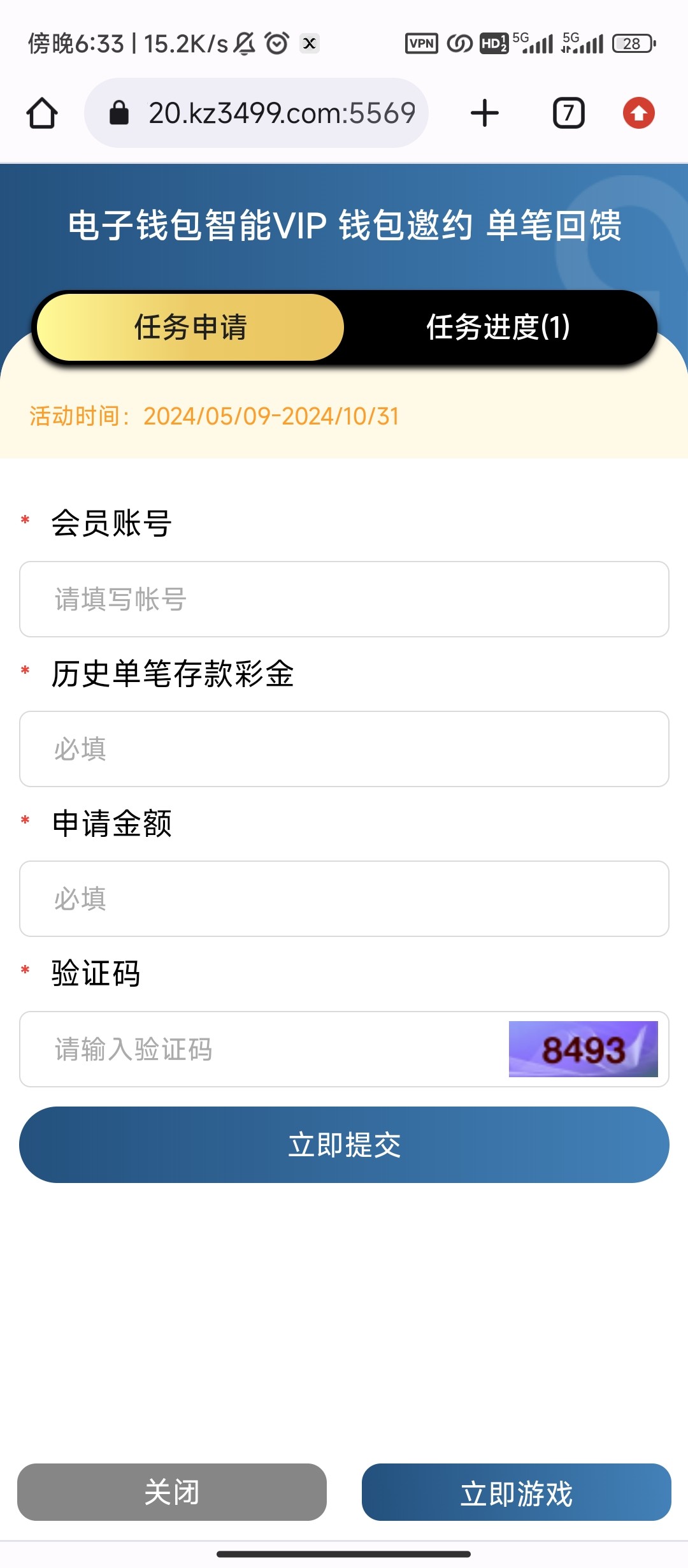Refresh the 8493 captcha image
Screen dimensions: 688x1568
tap(583, 1049)
